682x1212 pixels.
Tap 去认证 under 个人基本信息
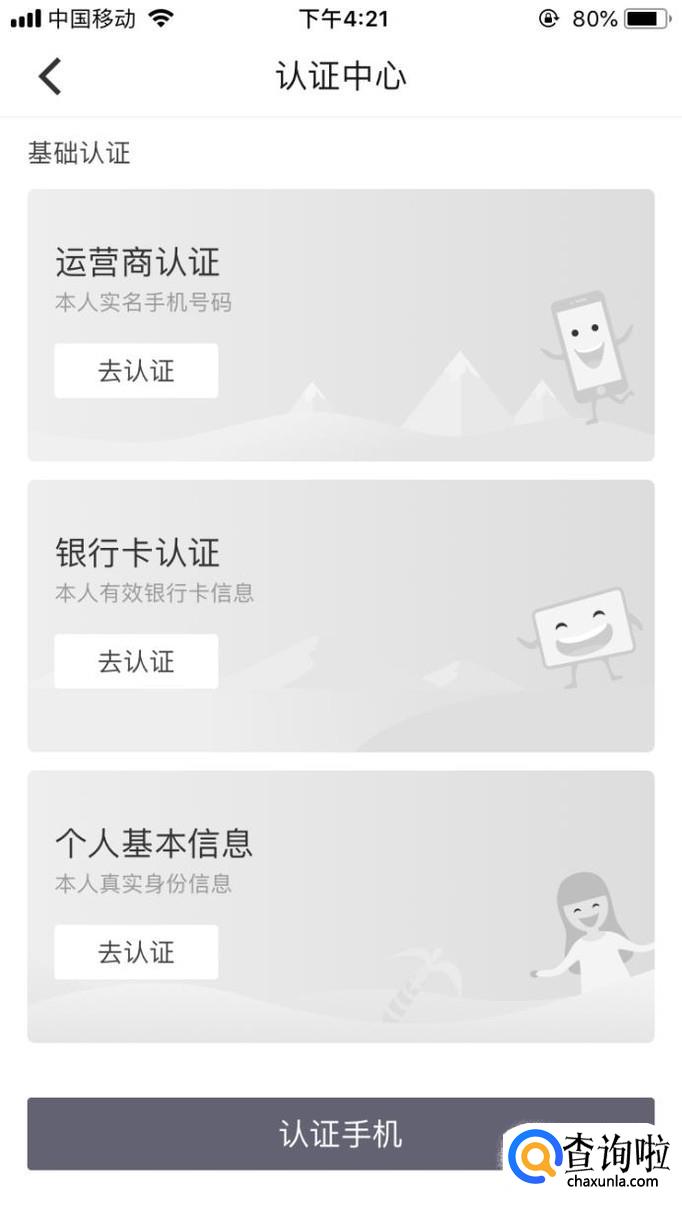[x=136, y=952]
